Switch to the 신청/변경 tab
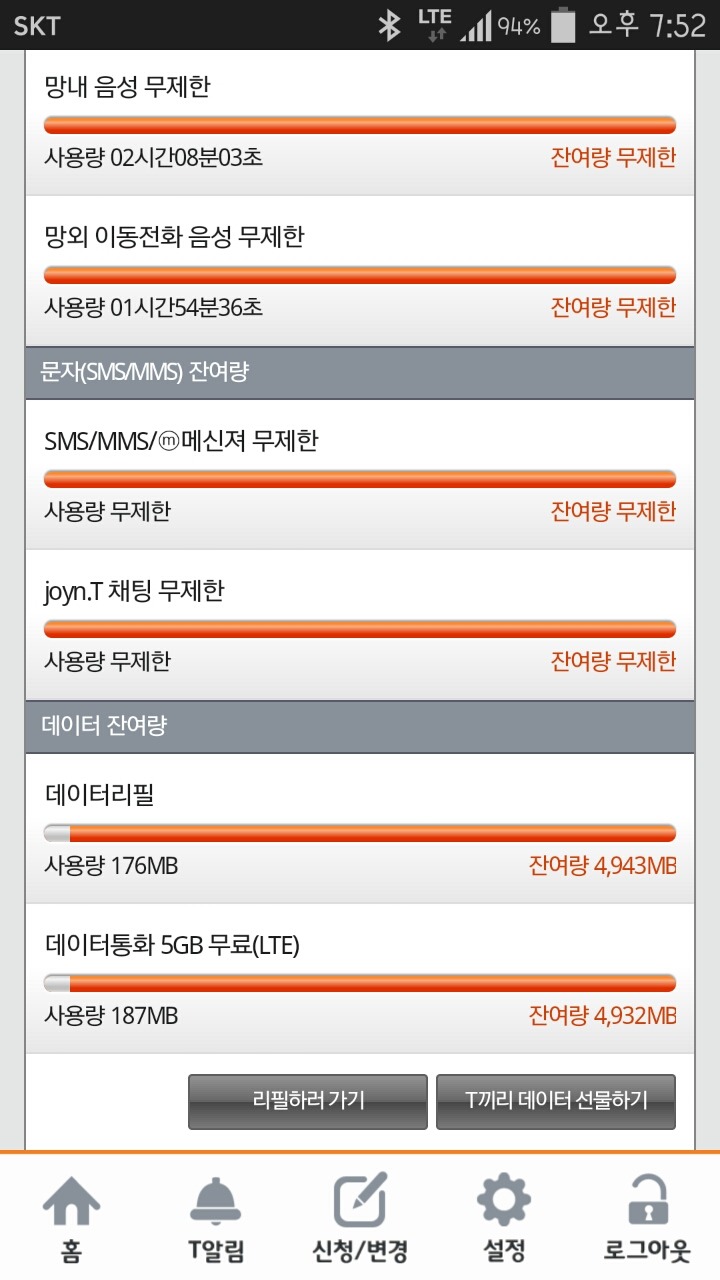The image size is (720, 1280). [360, 1218]
